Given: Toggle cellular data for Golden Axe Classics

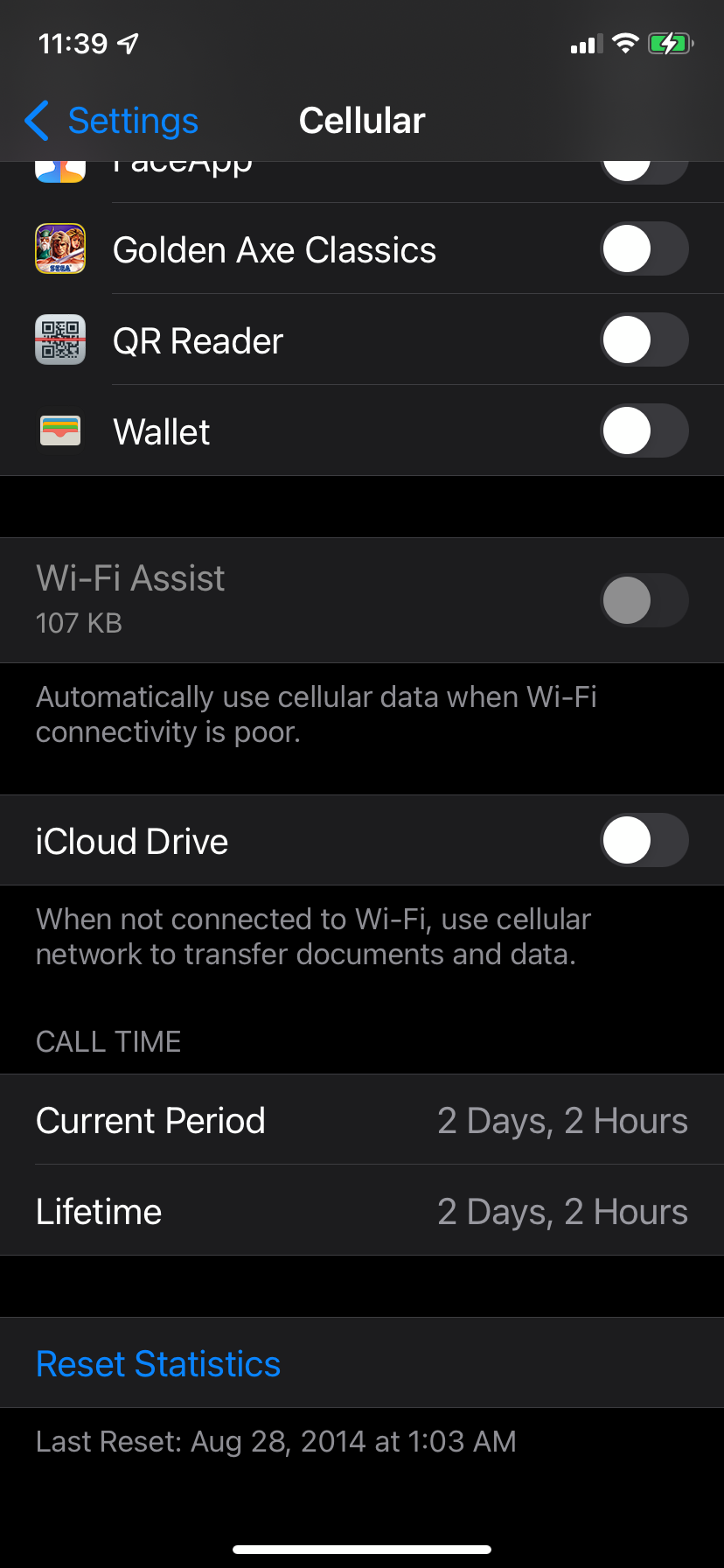Looking at the screenshot, I should (x=644, y=249).
